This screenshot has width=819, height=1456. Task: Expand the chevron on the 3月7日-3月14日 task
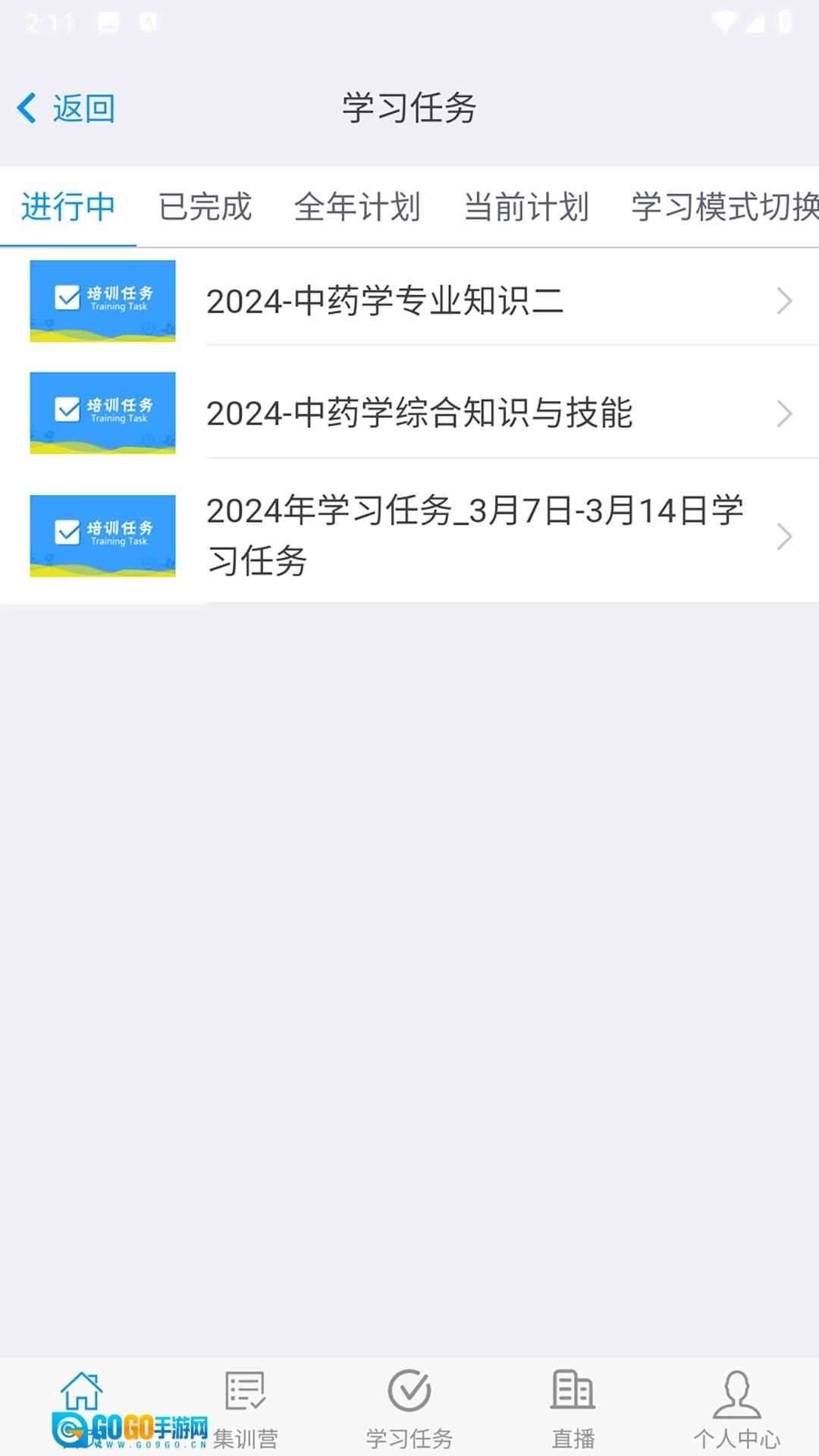[x=784, y=536]
